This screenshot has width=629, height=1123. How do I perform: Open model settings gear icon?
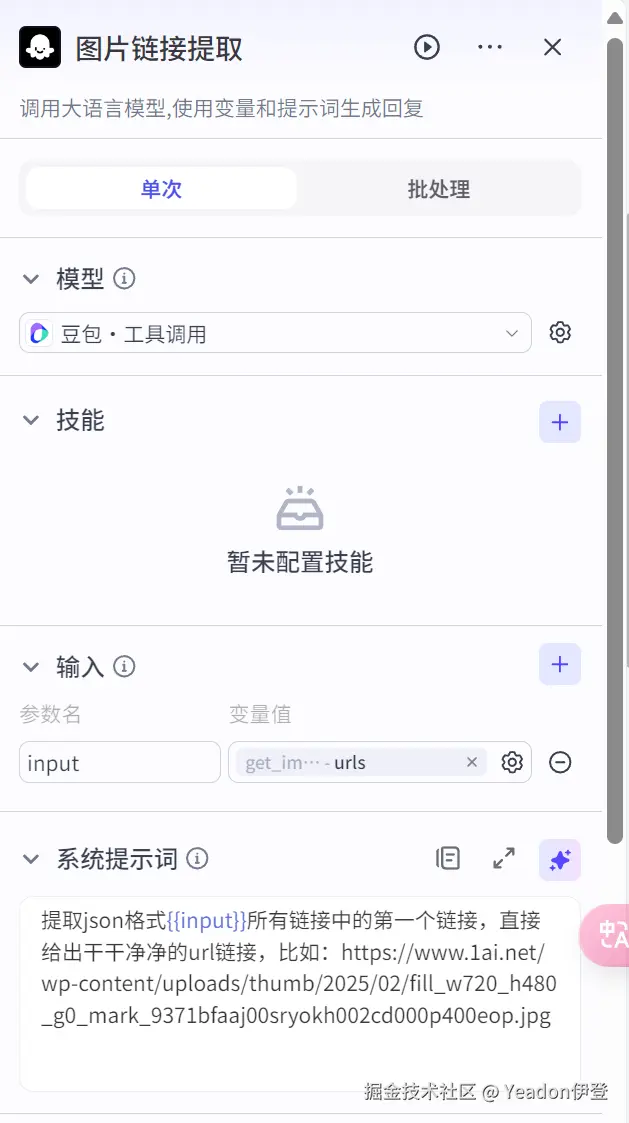tap(560, 333)
